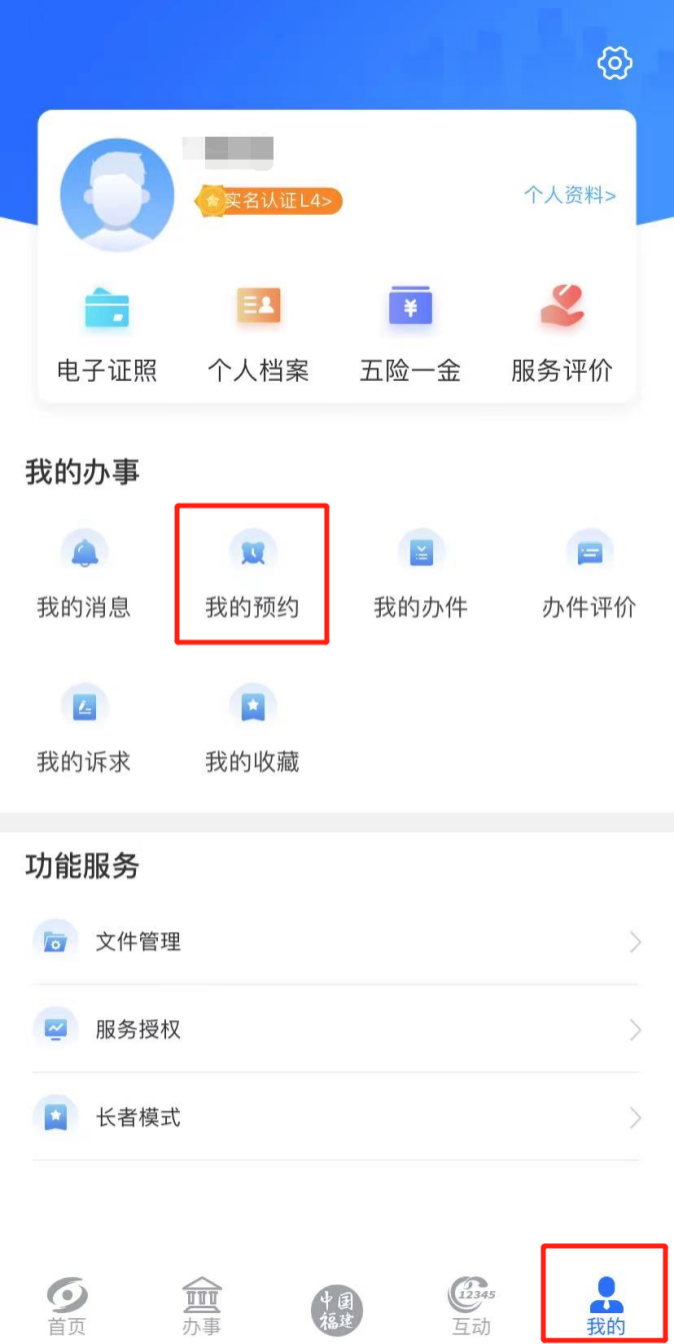Switch to the 办事 tab
The width and height of the screenshot is (674, 1344).
201,1307
